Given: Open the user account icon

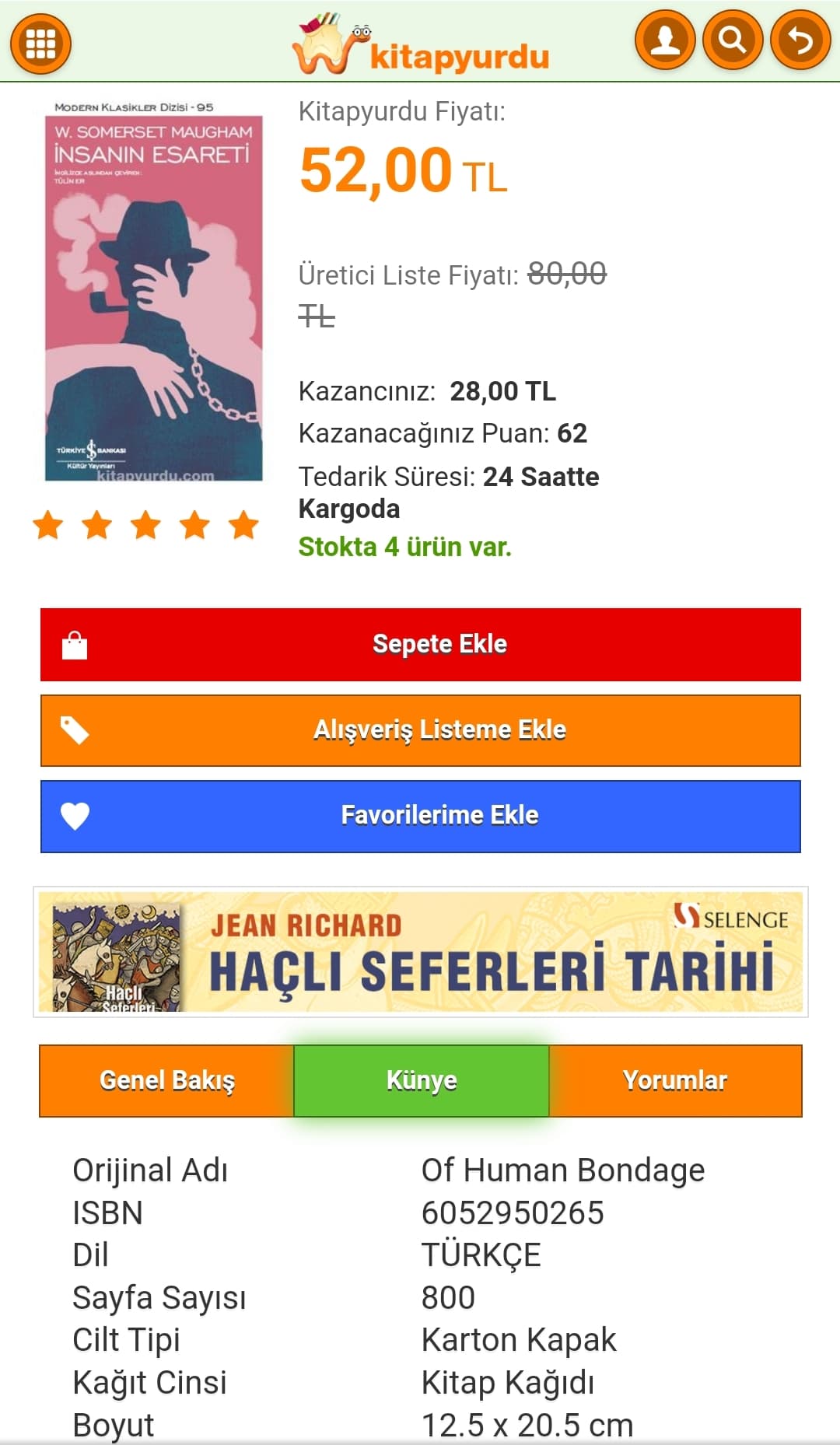Looking at the screenshot, I should coord(665,40).
